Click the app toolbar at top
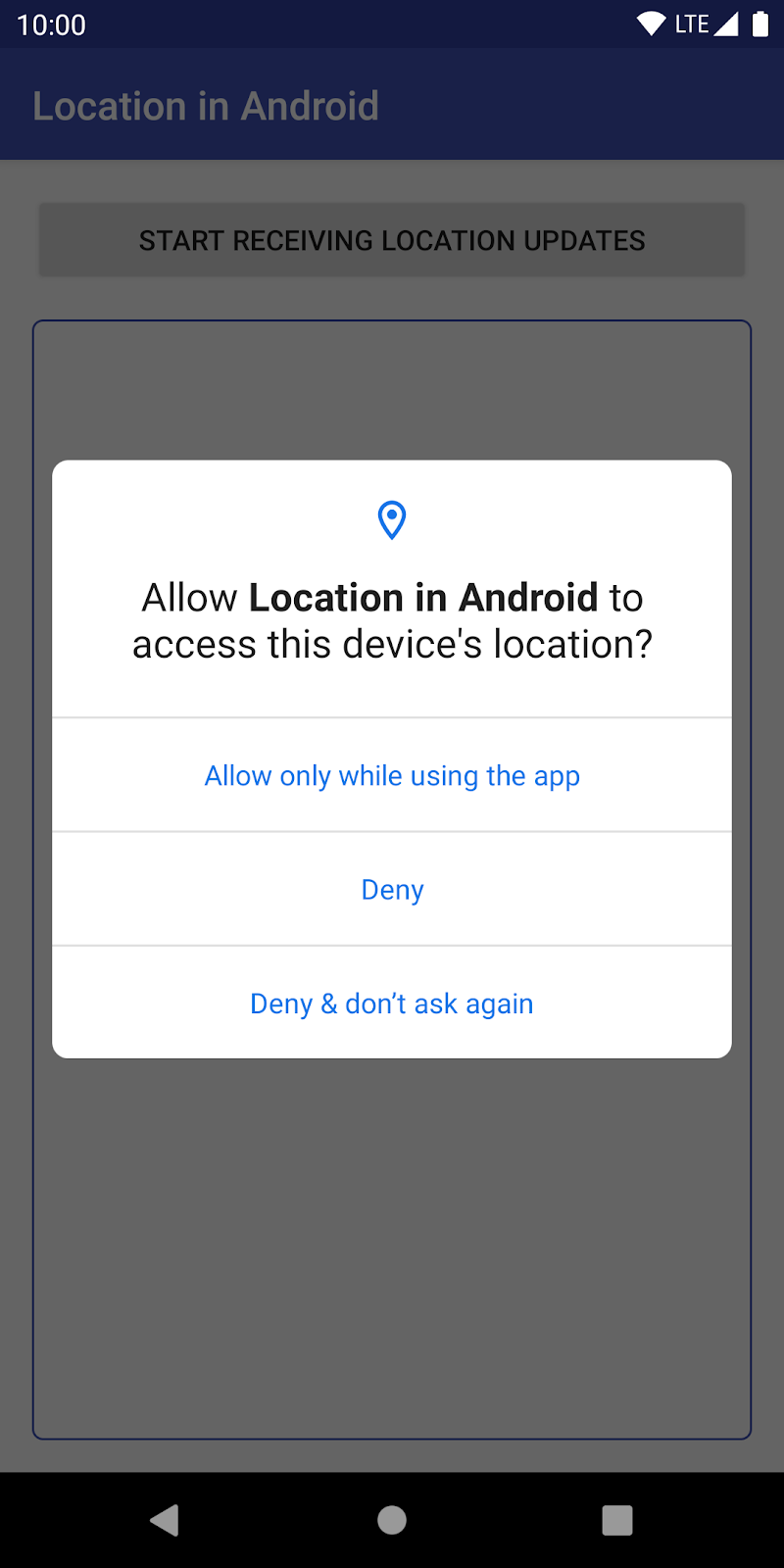This screenshot has width=784, height=1568. tap(392, 105)
